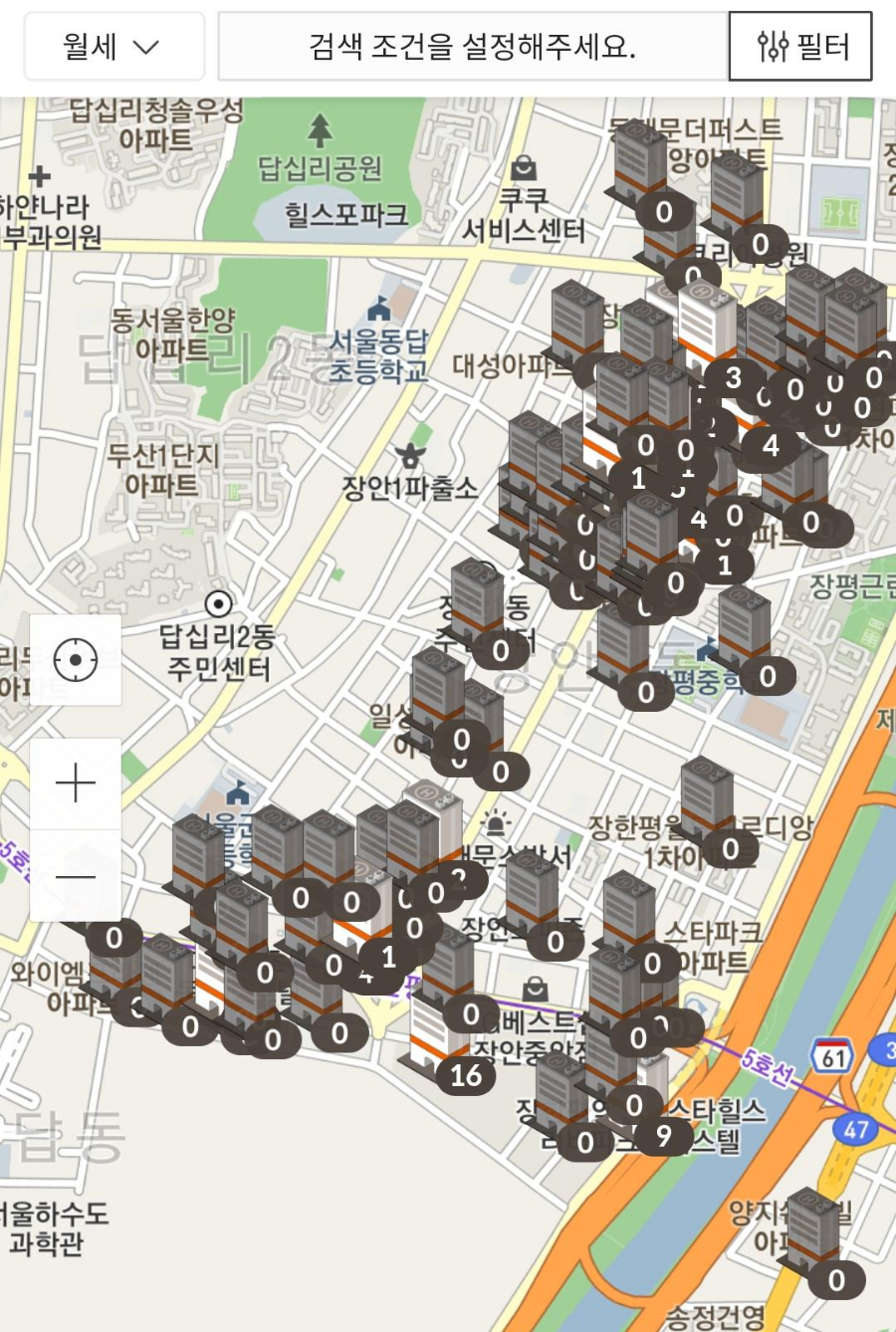
Task: Select the building marker showing 9 listings
Action: point(663,1135)
